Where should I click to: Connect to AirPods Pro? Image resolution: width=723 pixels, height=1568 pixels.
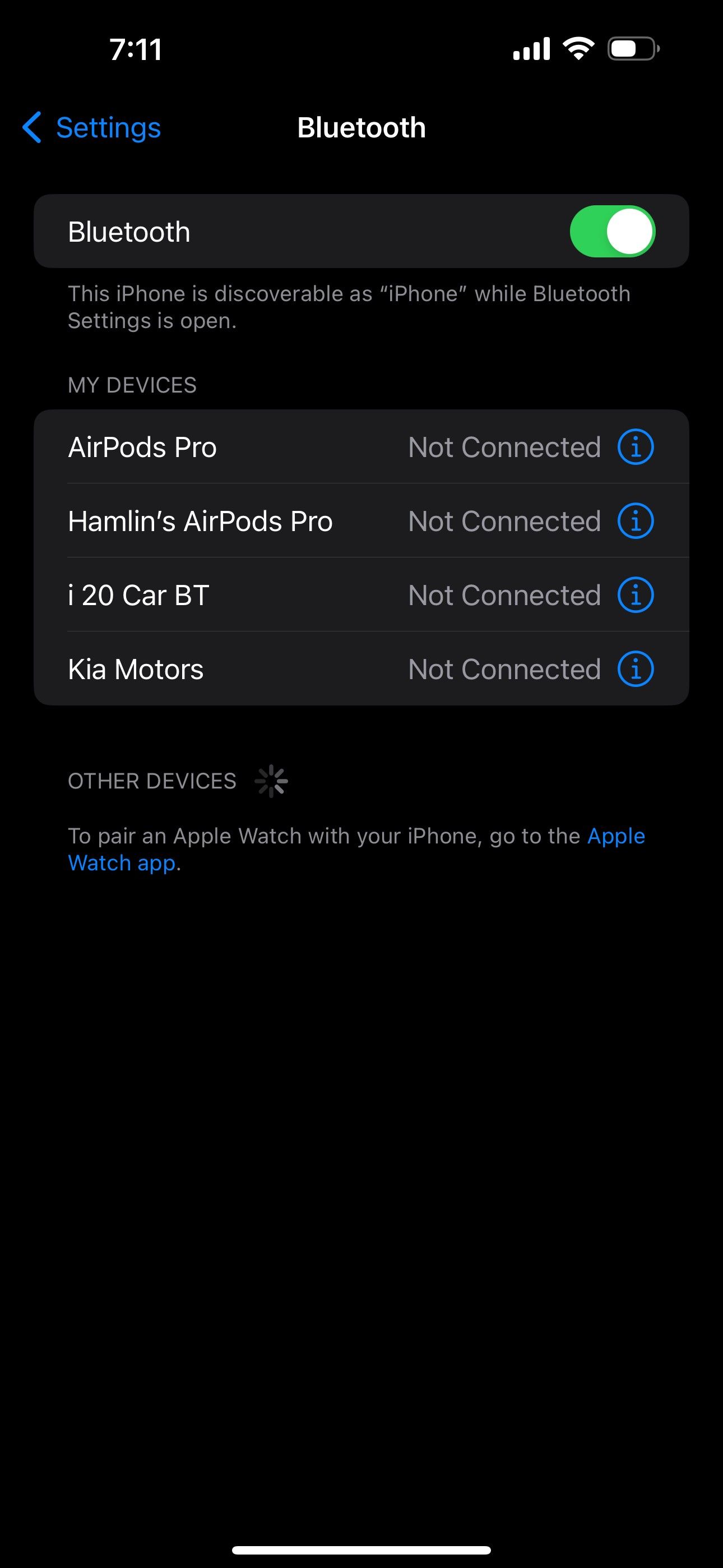(243, 446)
